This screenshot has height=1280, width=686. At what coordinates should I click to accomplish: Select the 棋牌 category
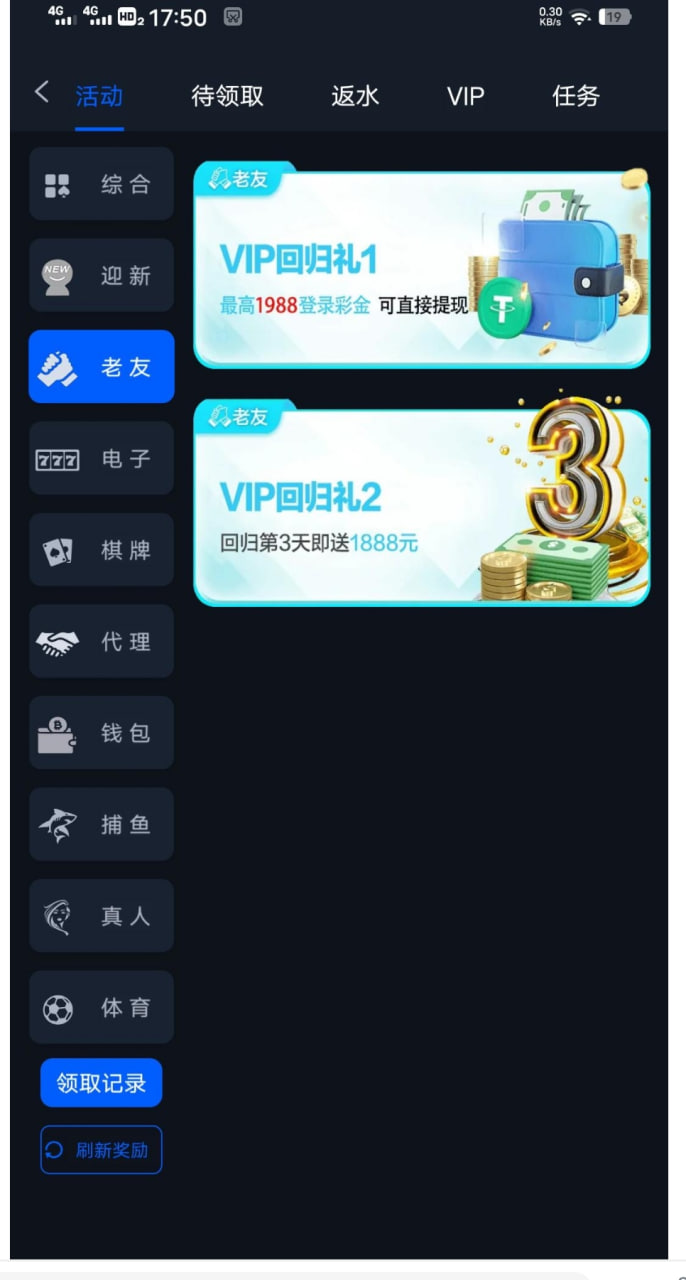click(101, 550)
